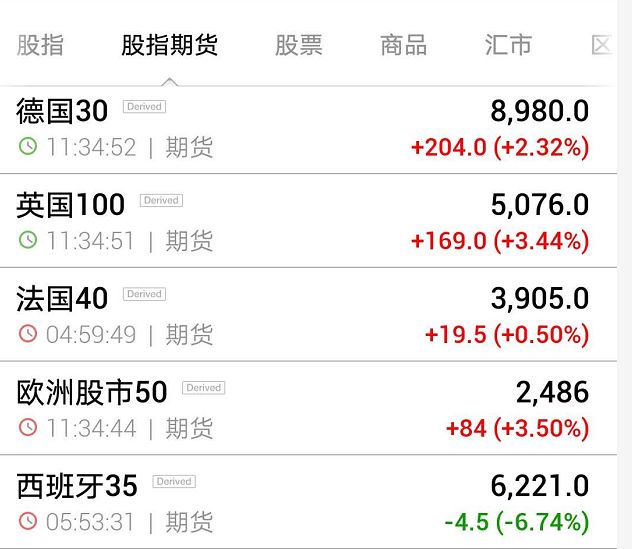
Task: Switch to the 股票 tab
Action: tap(299, 45)
